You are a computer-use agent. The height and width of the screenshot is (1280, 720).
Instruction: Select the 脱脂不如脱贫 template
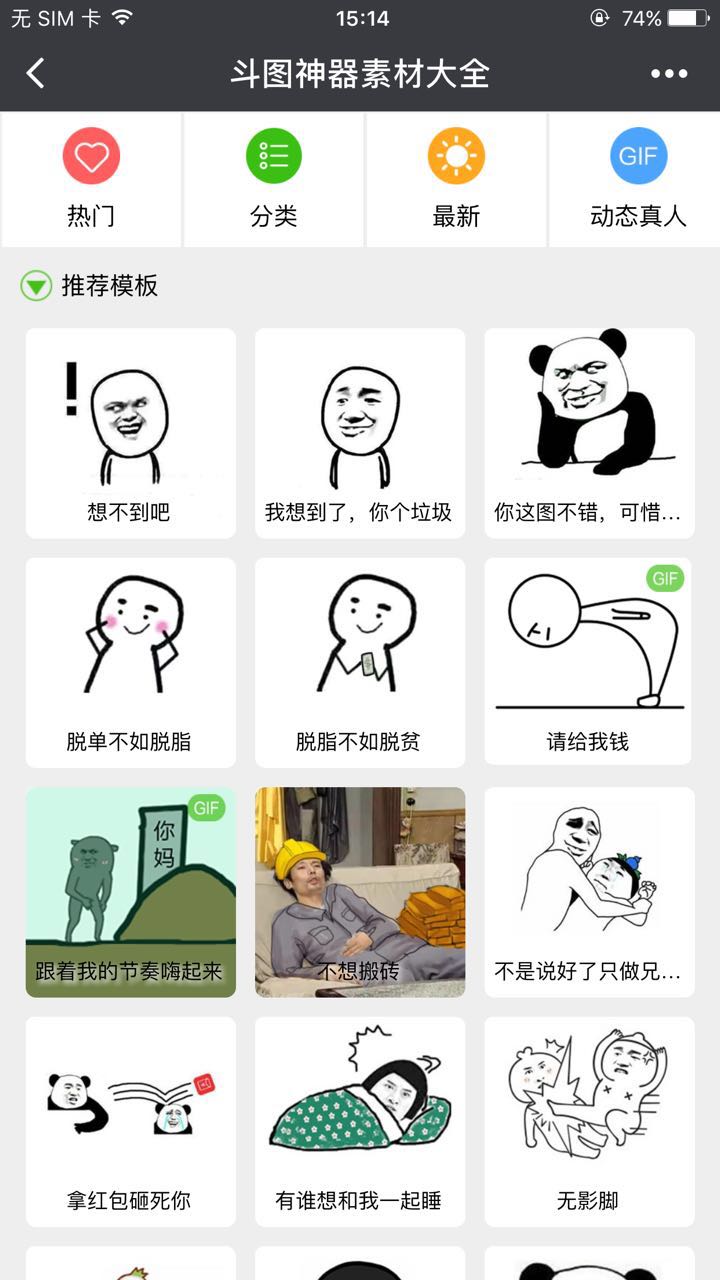click(x=360, y=662)
